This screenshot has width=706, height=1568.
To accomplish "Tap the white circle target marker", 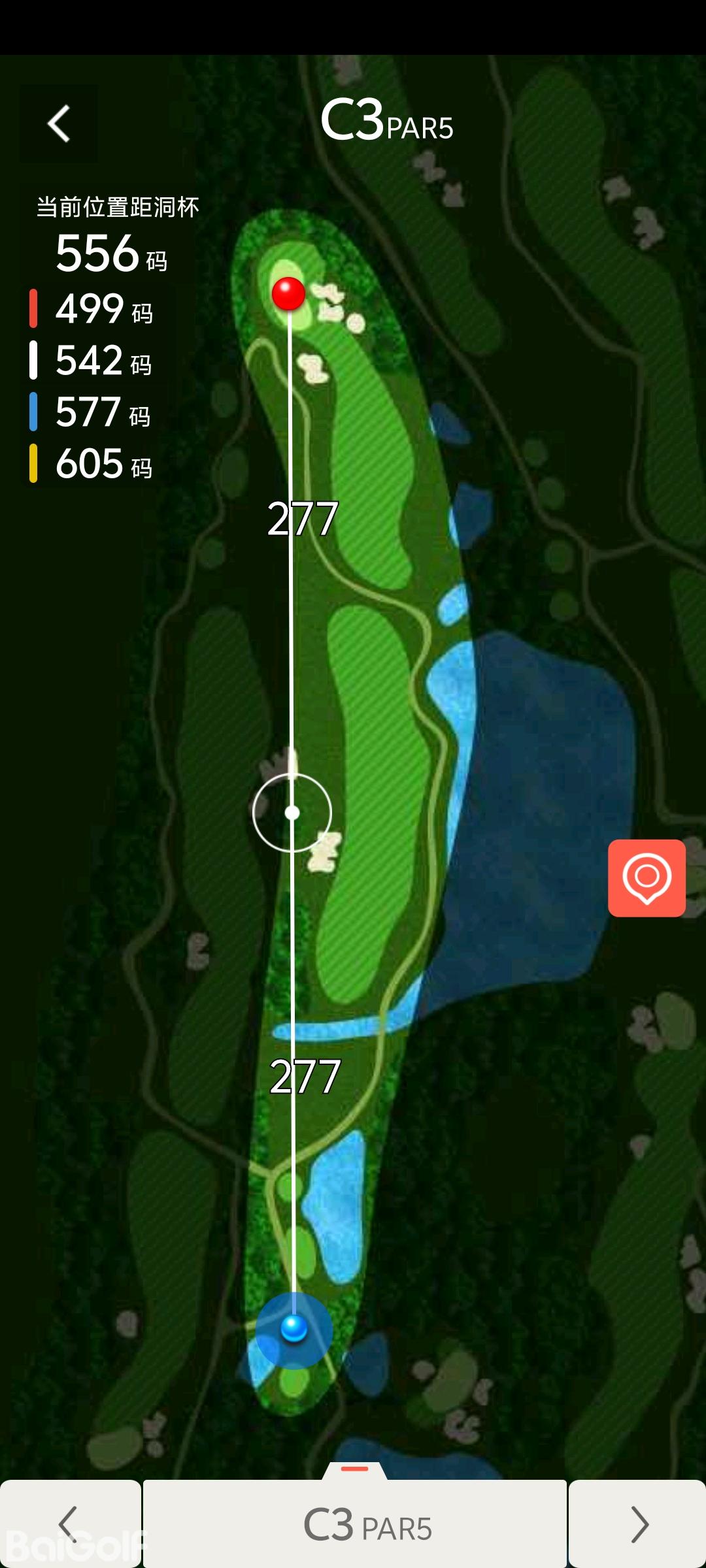I will pyautogui.click(x=292, y=813).
